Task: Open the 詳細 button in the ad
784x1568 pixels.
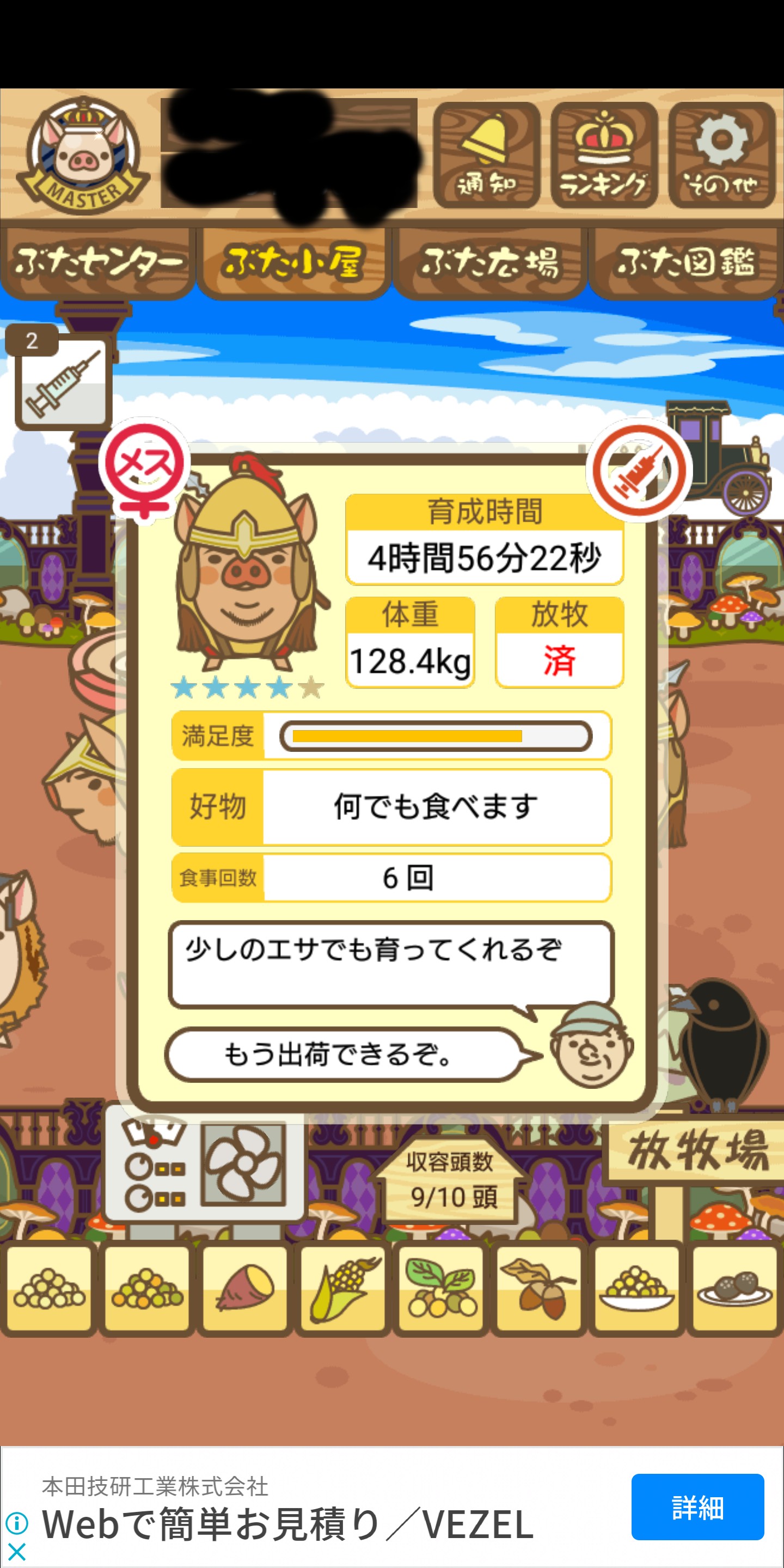Action: pyautogui.click(x=697, y=1506)
